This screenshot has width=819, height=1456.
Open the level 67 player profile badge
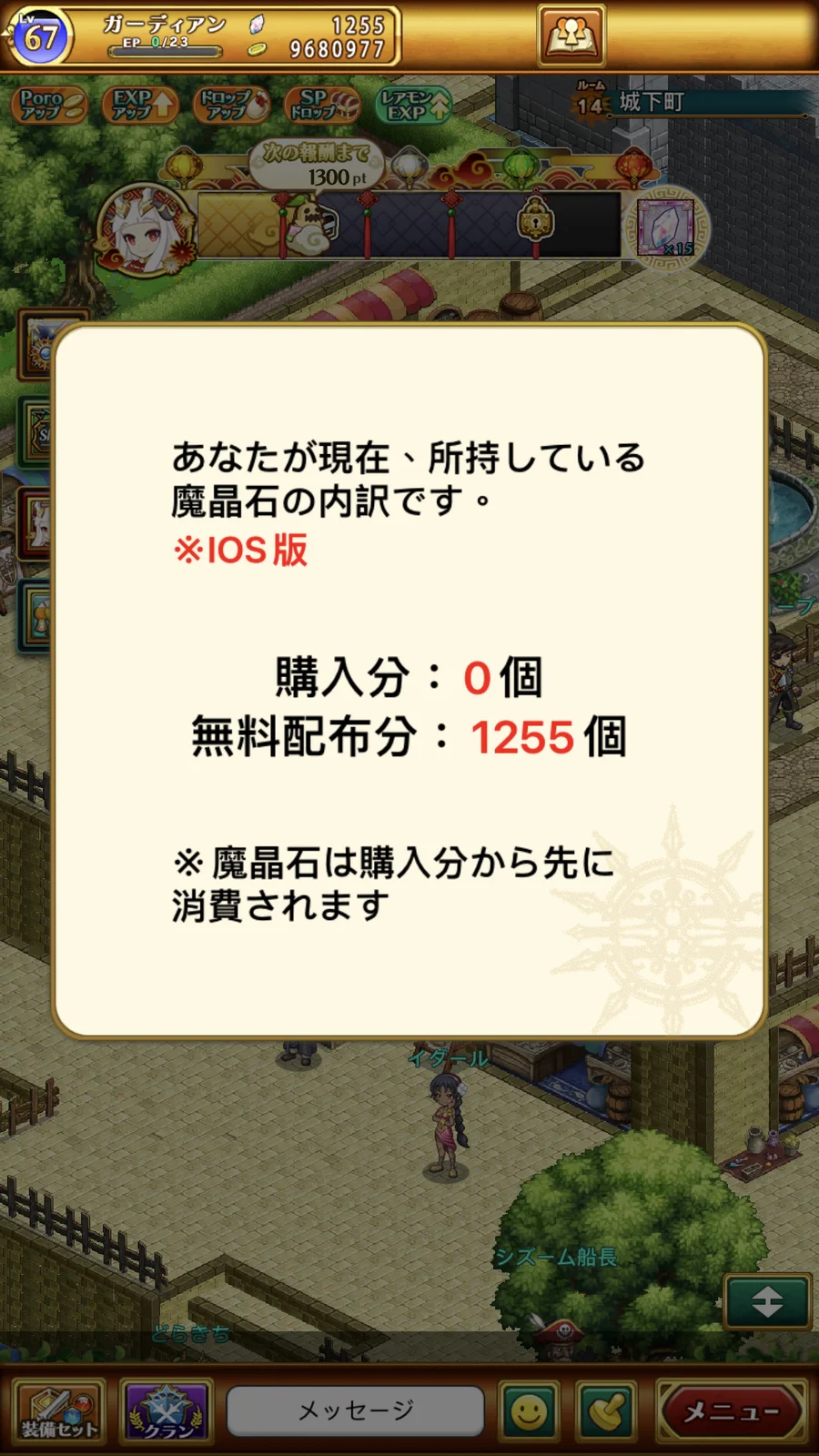40,36
